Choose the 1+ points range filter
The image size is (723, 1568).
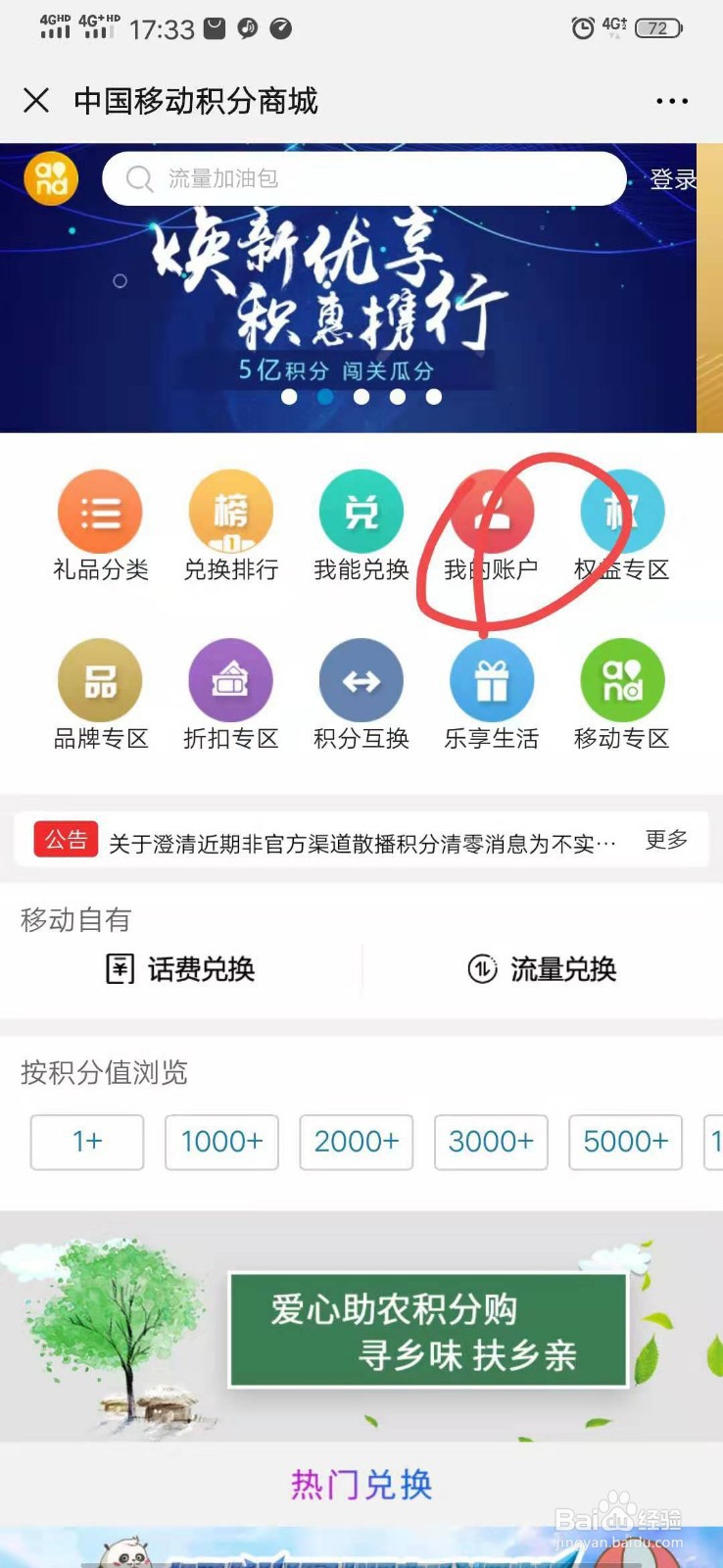tap(86, 1142)
